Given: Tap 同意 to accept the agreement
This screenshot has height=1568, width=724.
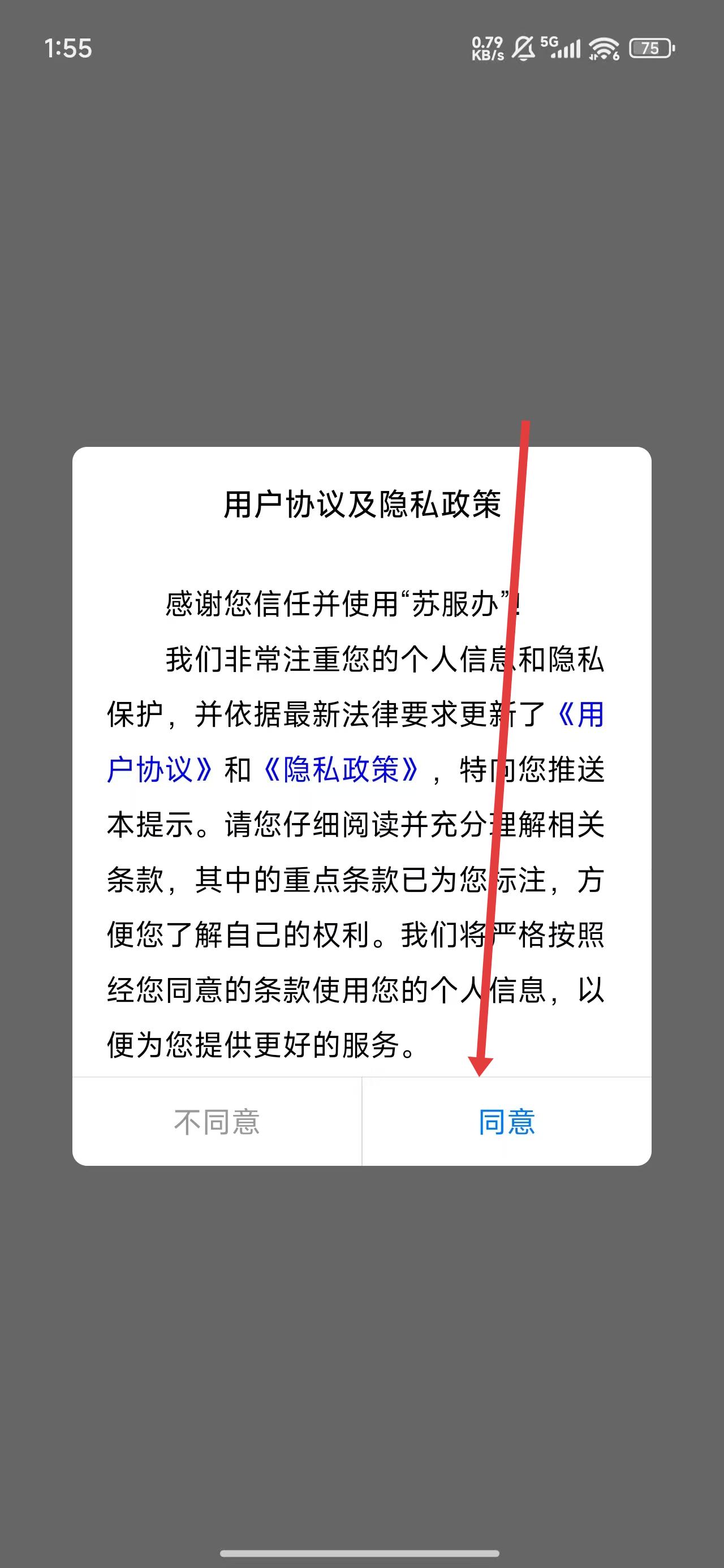Looking at the screenshot, I should click(x=507, y=1122).
